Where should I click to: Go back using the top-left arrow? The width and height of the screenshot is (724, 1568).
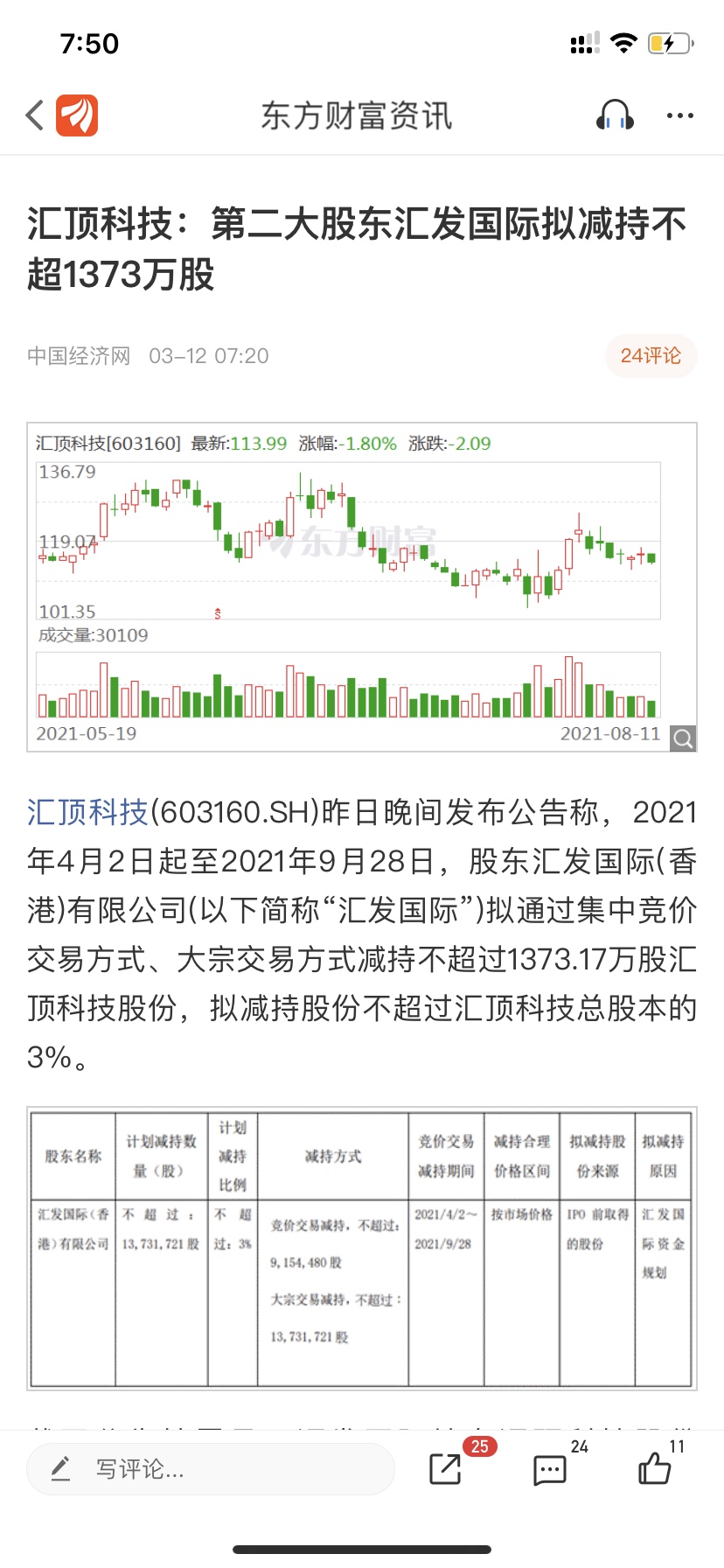35,115
